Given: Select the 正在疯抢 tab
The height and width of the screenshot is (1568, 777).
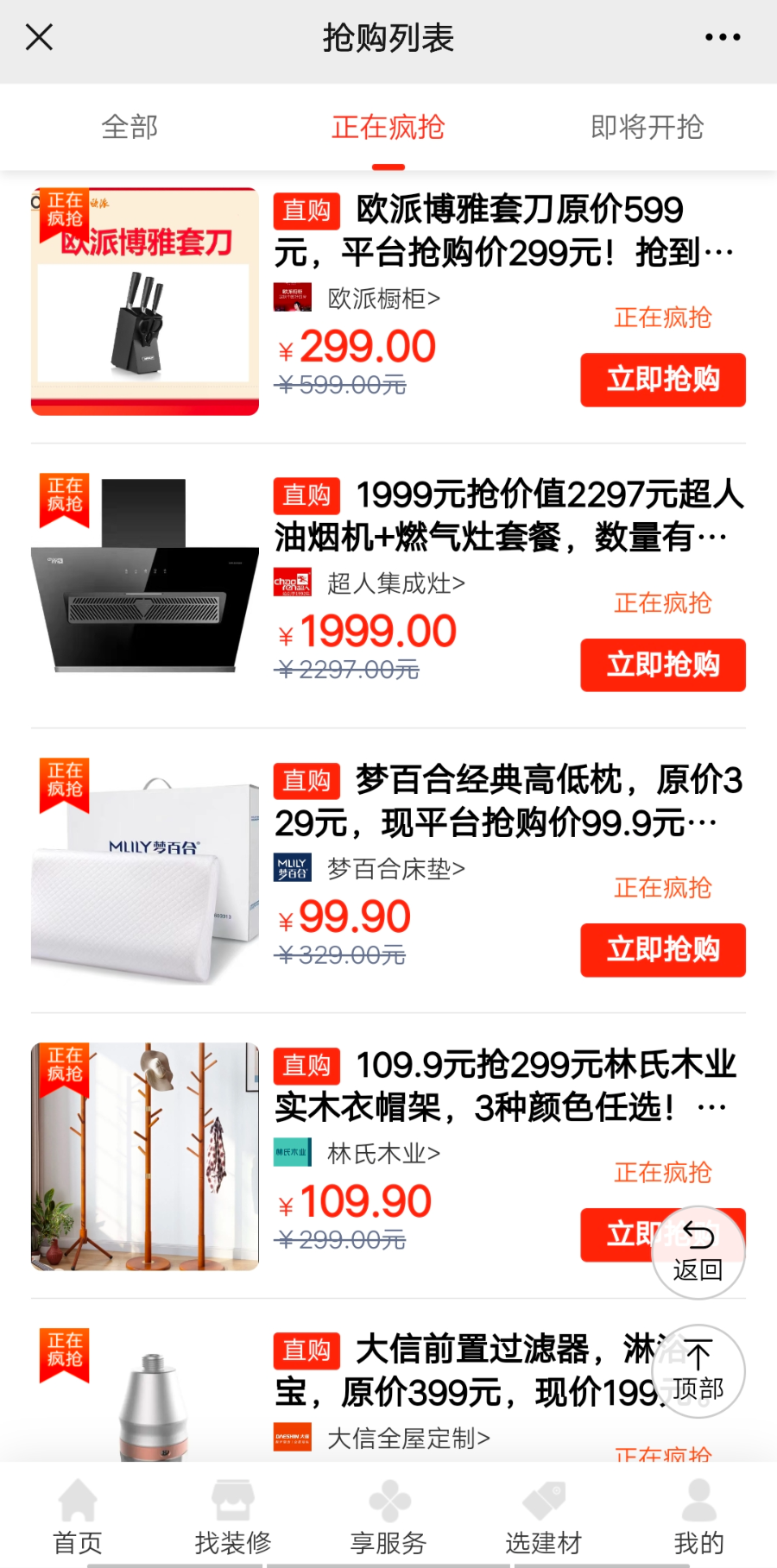Looking at the screenshot, I should pos(388,128).
